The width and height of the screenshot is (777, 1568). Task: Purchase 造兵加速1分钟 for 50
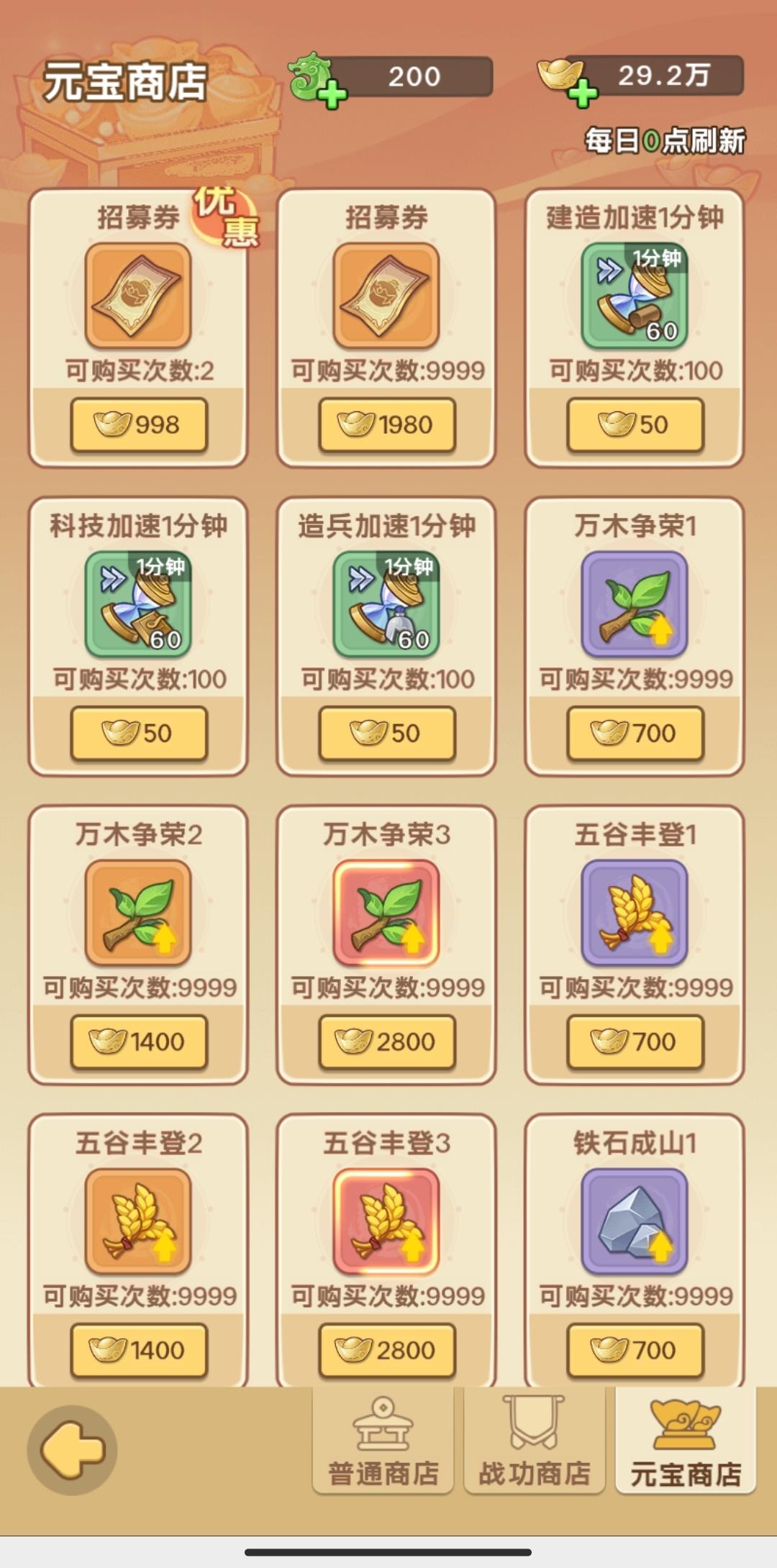(x=387, y=734)
